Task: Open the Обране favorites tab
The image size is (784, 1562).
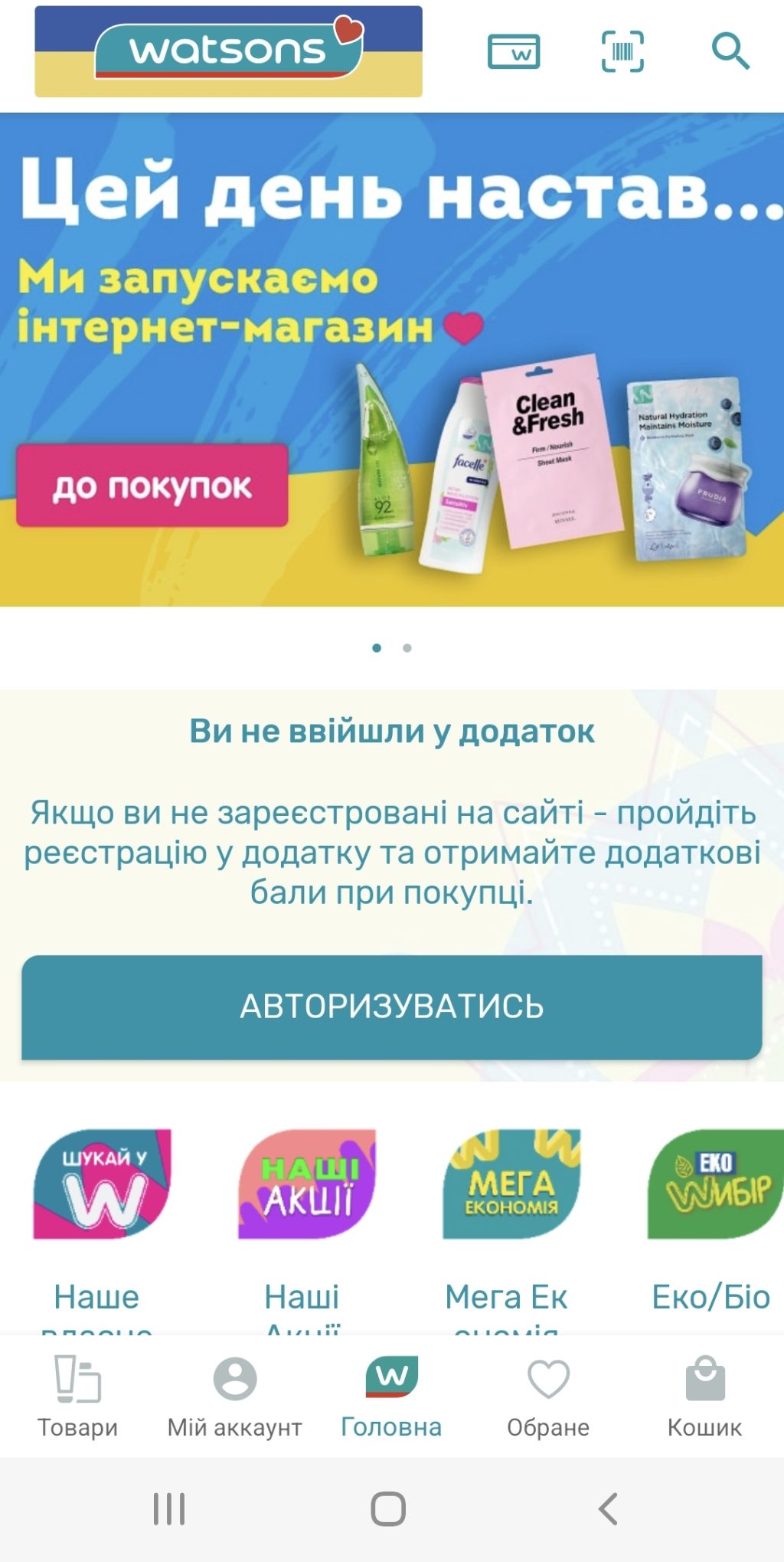Action: click(548, 1396)
